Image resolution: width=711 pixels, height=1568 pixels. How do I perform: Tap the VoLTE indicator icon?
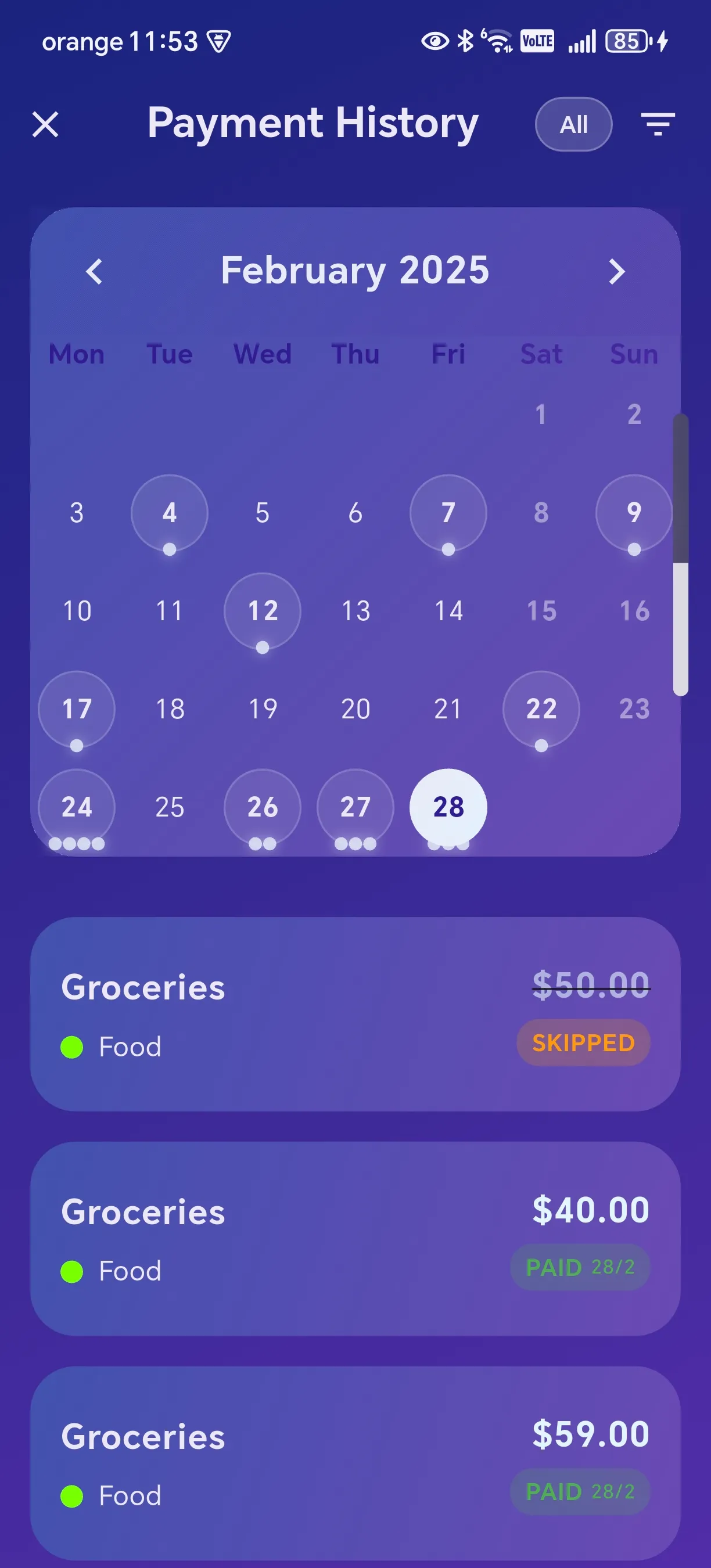[x=536, y=40]
